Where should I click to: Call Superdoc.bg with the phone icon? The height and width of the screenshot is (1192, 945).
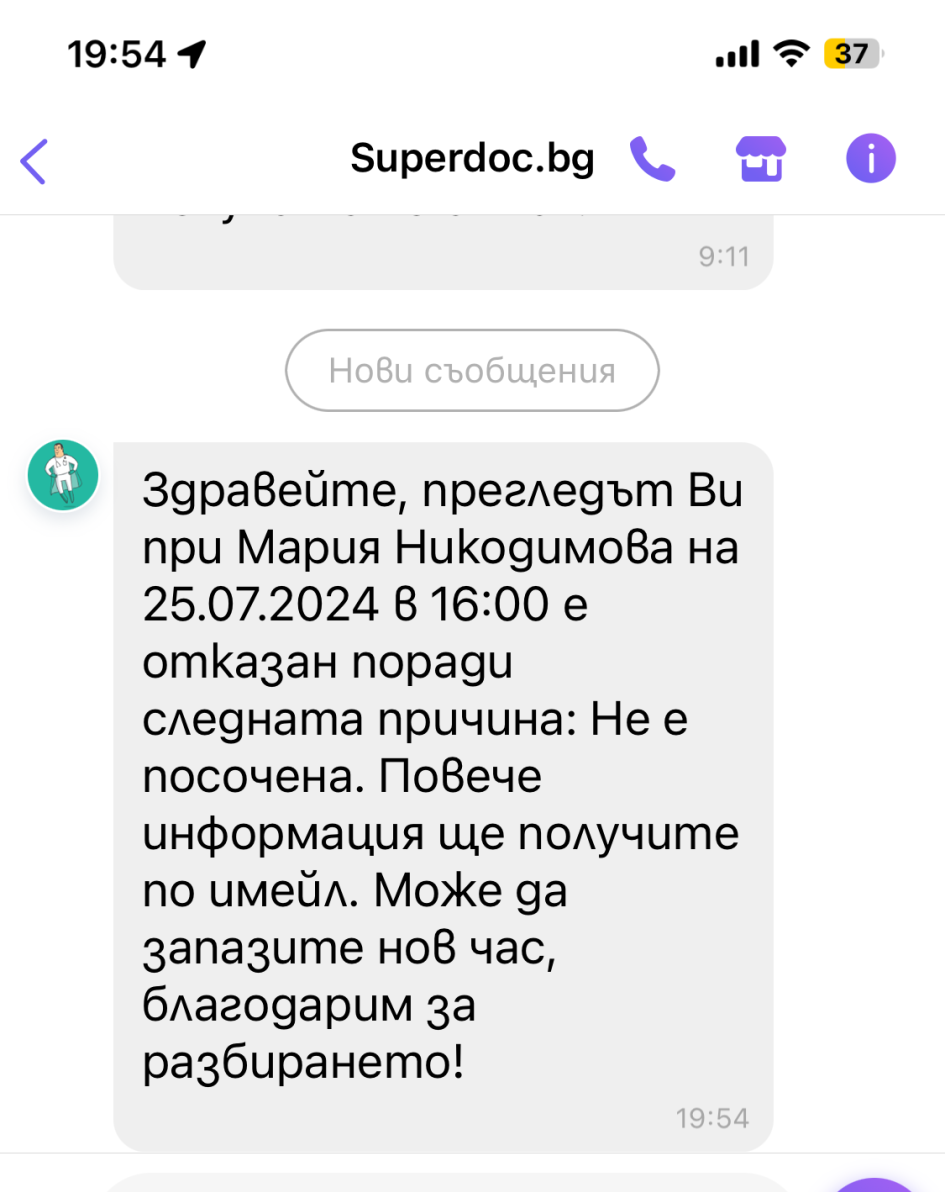point(652,159)
